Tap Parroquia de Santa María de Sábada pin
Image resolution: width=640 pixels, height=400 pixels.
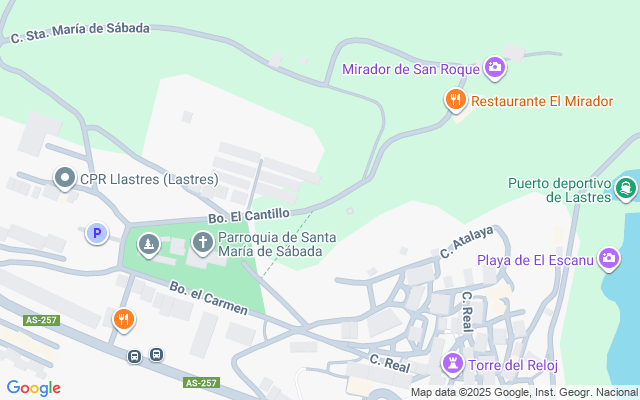(x=203, y=242)
